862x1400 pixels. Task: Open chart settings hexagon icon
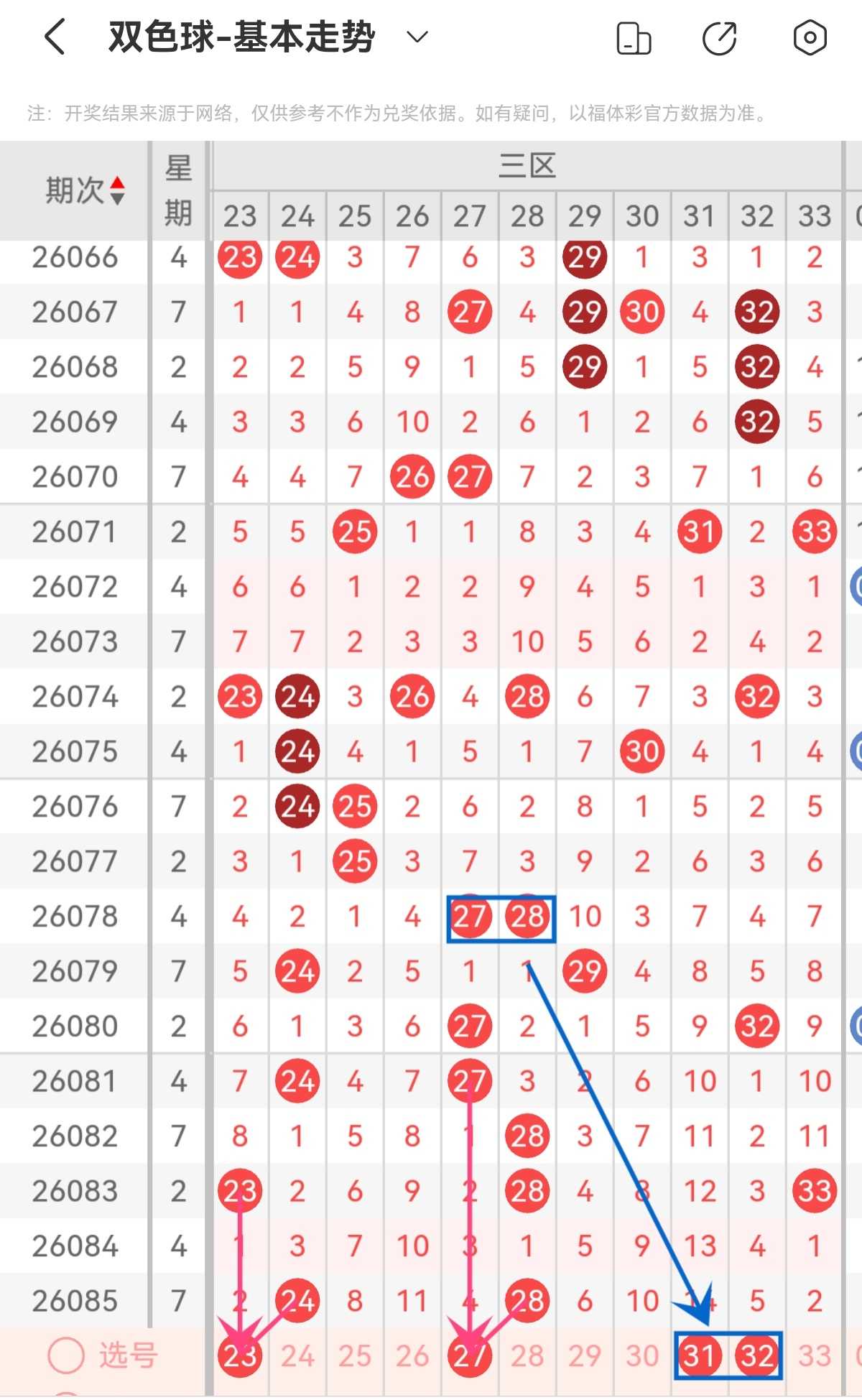click(810, 37)
